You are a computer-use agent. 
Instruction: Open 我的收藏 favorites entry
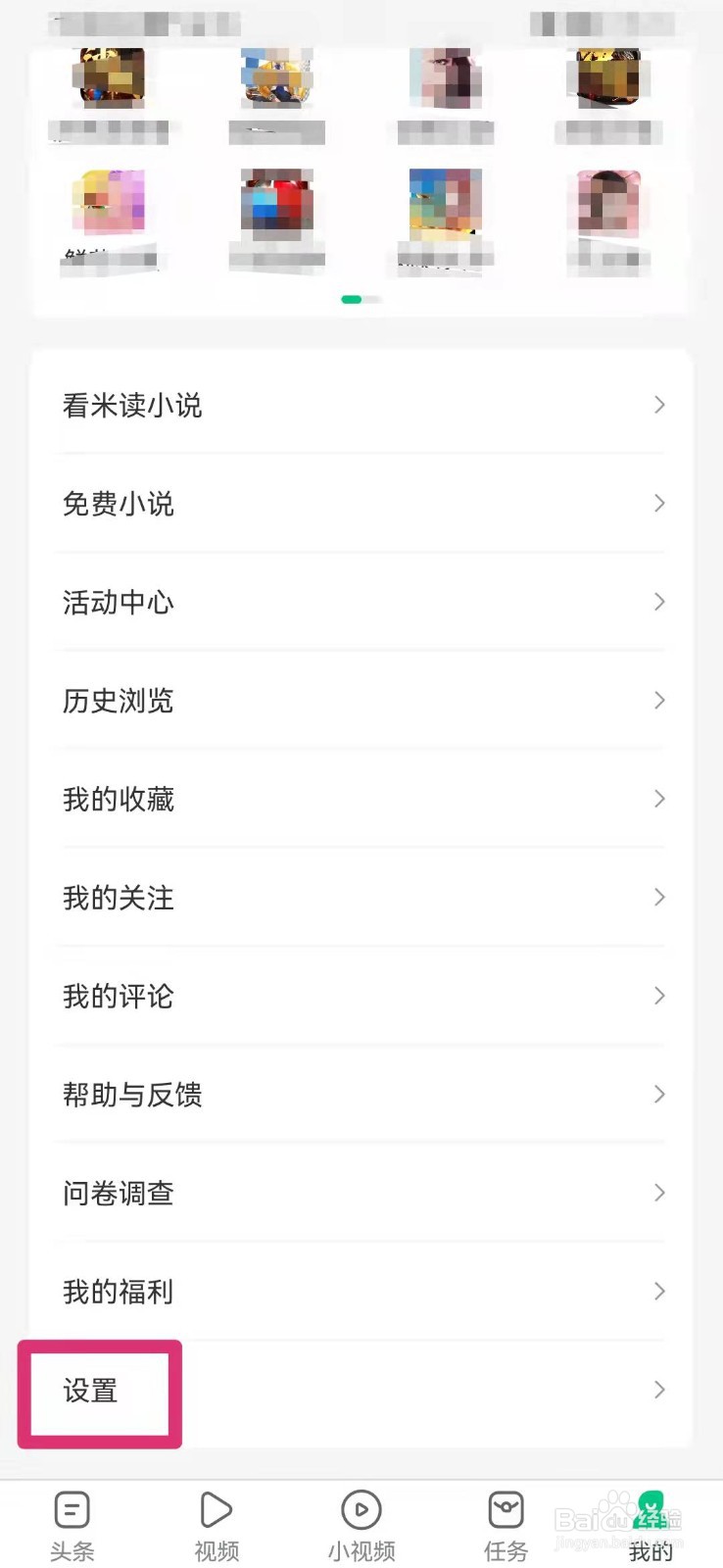[118, 799]
